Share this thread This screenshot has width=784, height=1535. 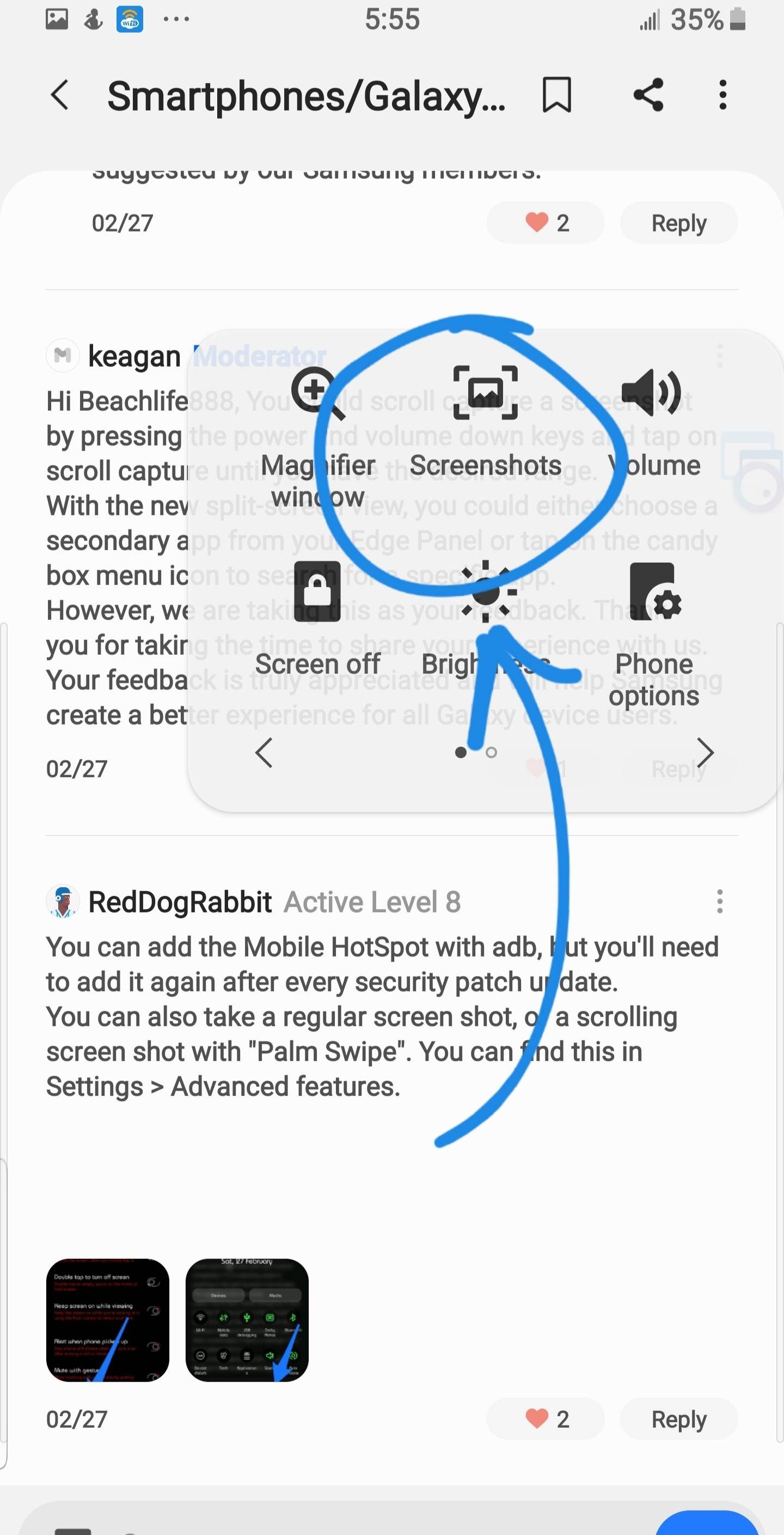(648, 95)
